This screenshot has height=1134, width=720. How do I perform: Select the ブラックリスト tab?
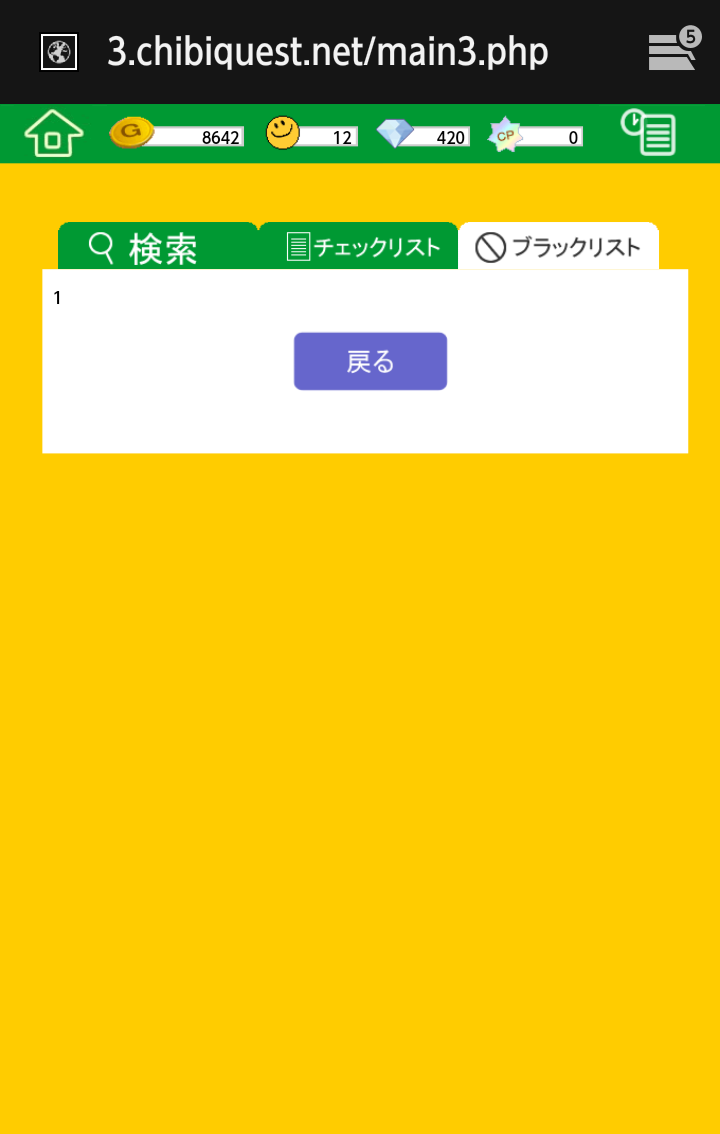click(559, 246)
